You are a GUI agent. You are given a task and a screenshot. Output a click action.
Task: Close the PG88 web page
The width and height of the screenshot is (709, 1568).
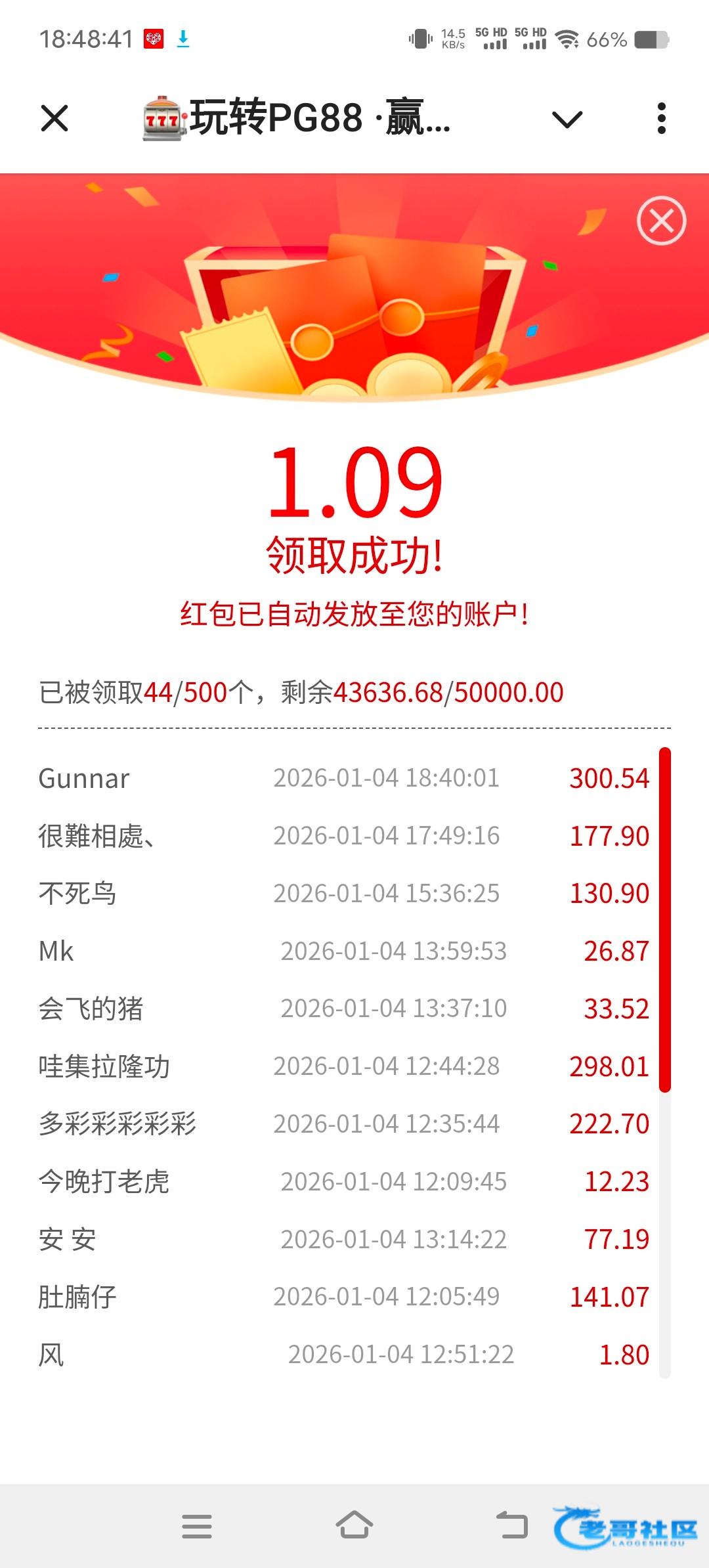54,118
